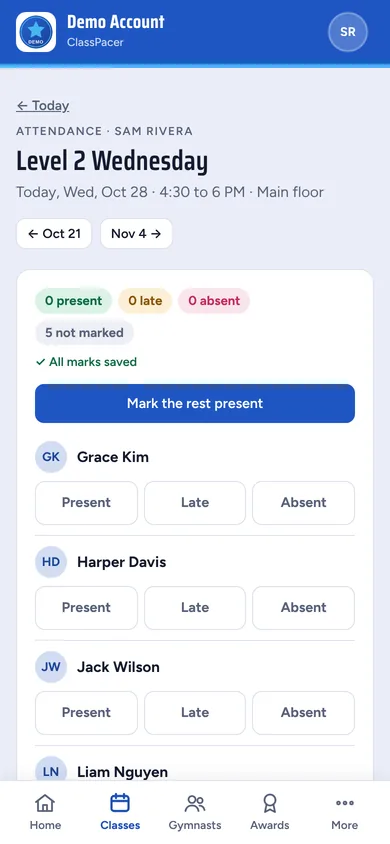Screen dimensions: 390x844
Task: Tap Mark the rest present
Action: pos(195,403)
